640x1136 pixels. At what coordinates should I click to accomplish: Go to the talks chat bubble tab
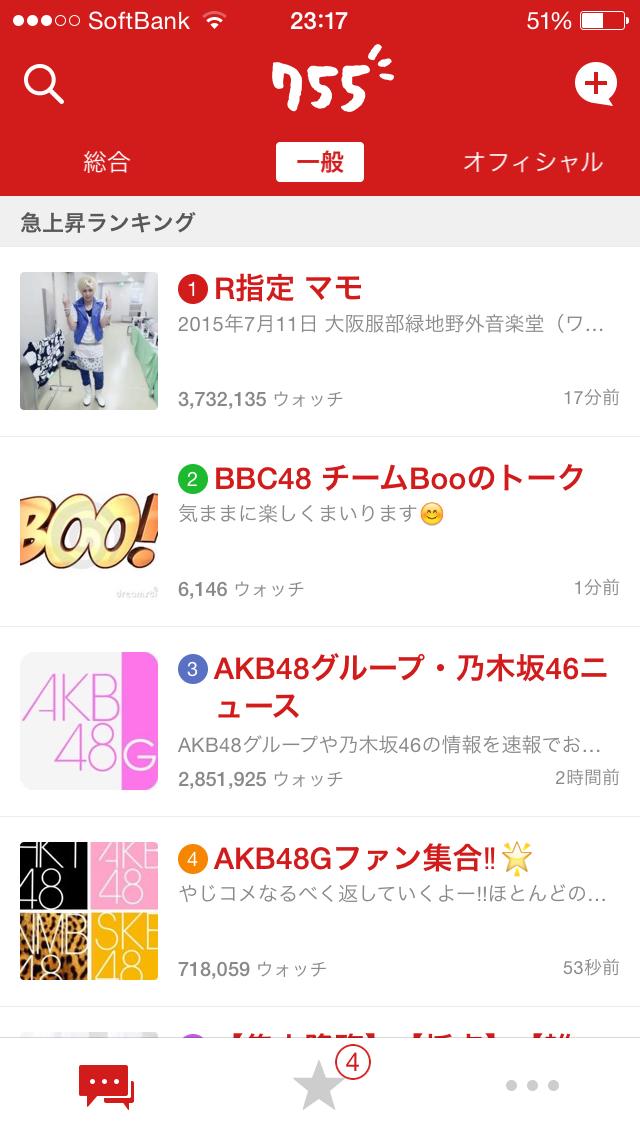(x=106, y=1086)
